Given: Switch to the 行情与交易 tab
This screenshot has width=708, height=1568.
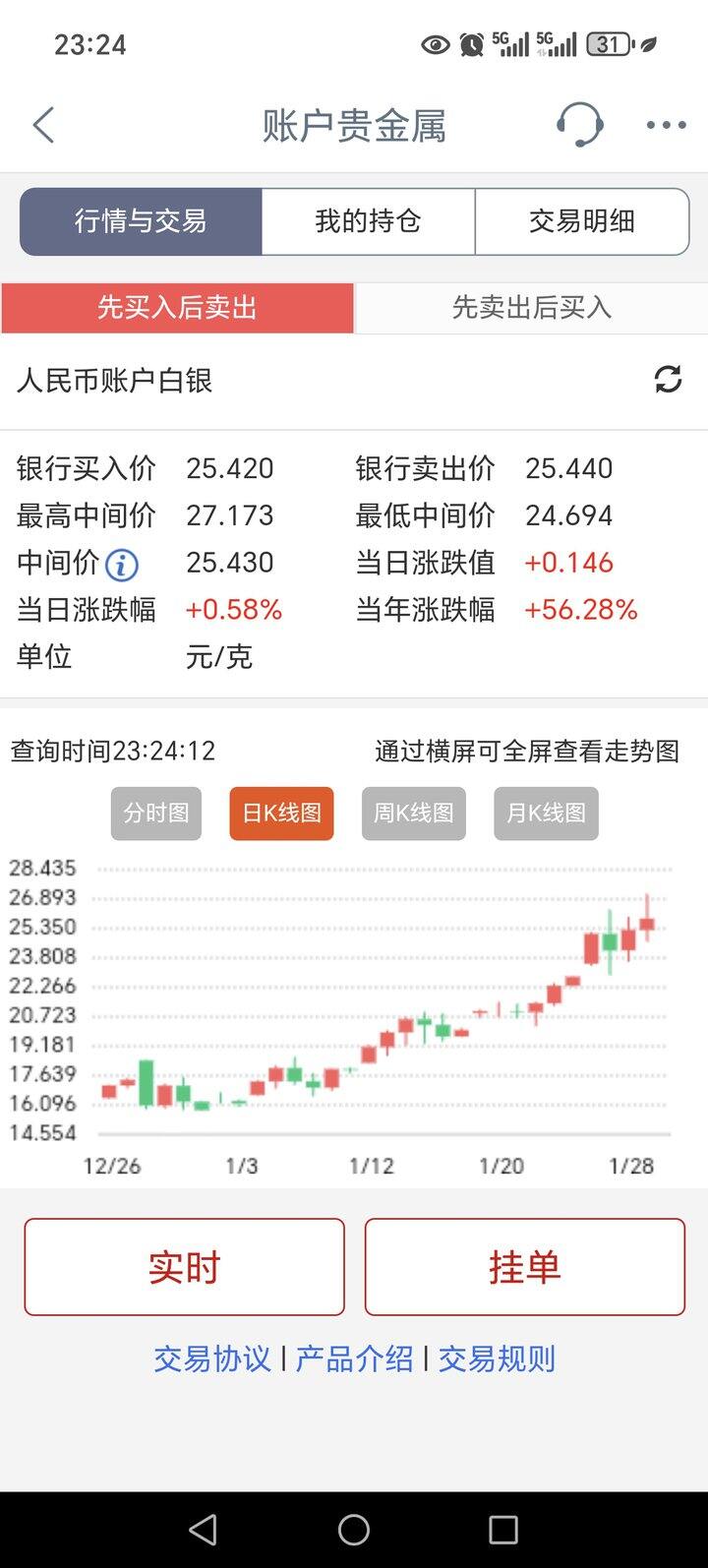Looking at the screenshot, I should click(141, 221).
